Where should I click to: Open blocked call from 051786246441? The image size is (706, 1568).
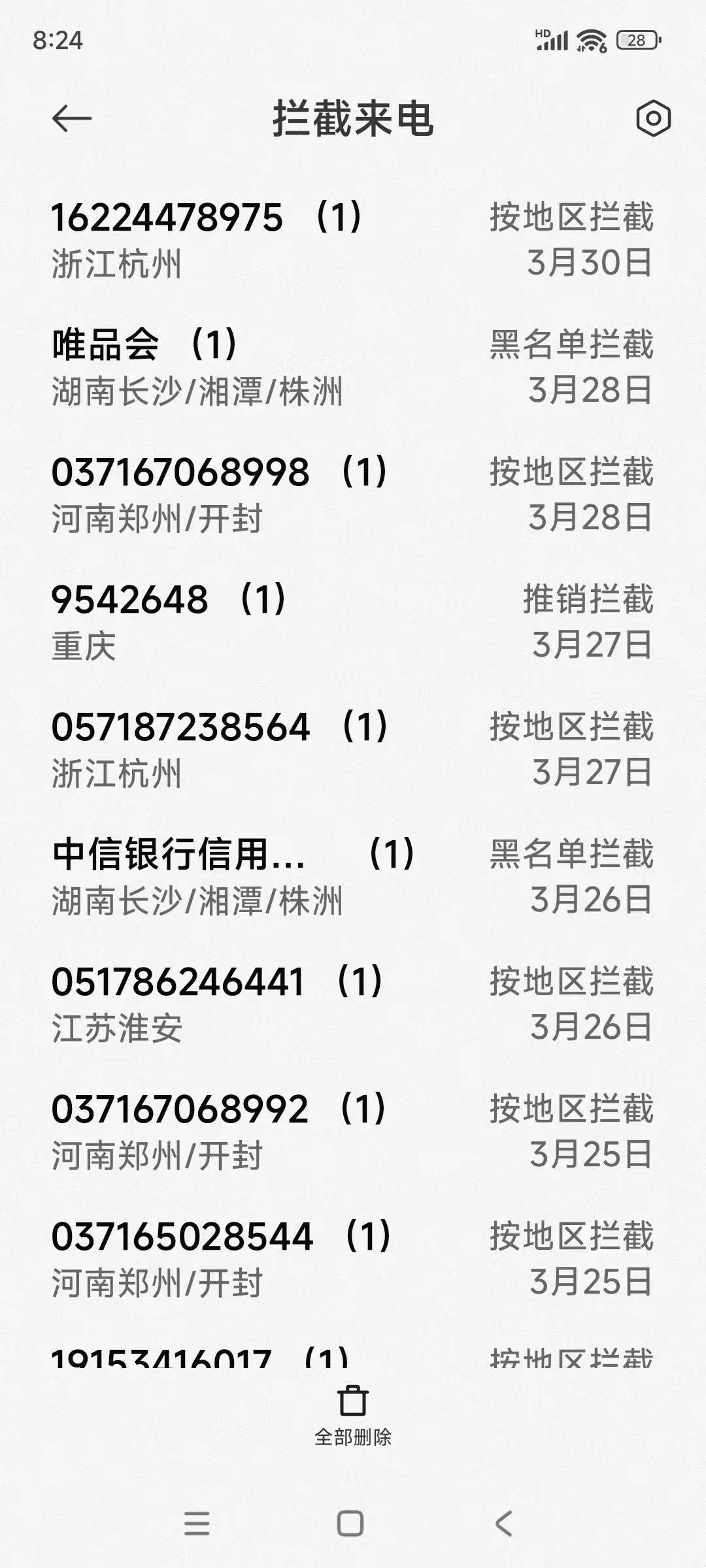click(x=353, y=1004)
